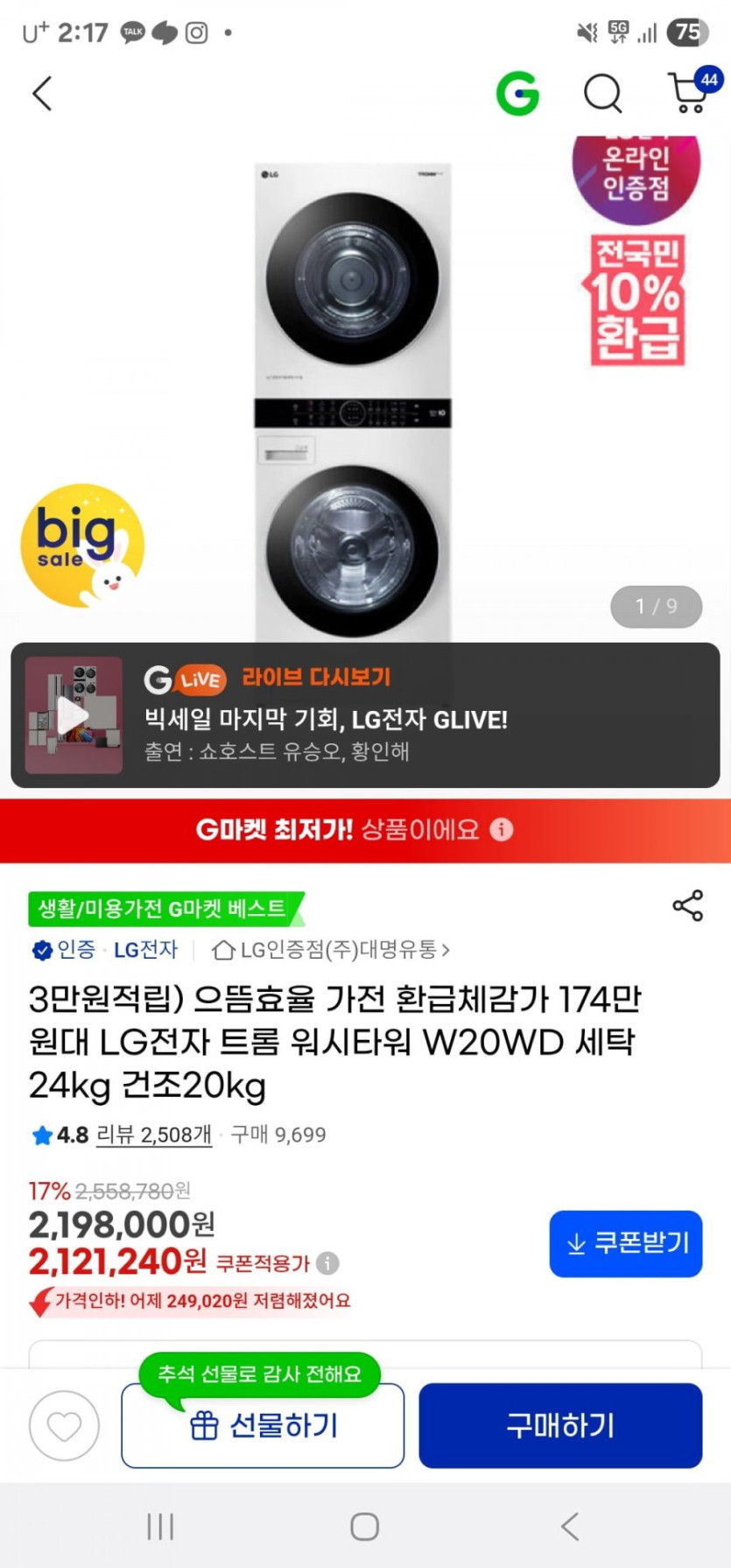
Task: Open the 생활/미용가전 G마켓 베스트 badge
Action: coord(164,909)
